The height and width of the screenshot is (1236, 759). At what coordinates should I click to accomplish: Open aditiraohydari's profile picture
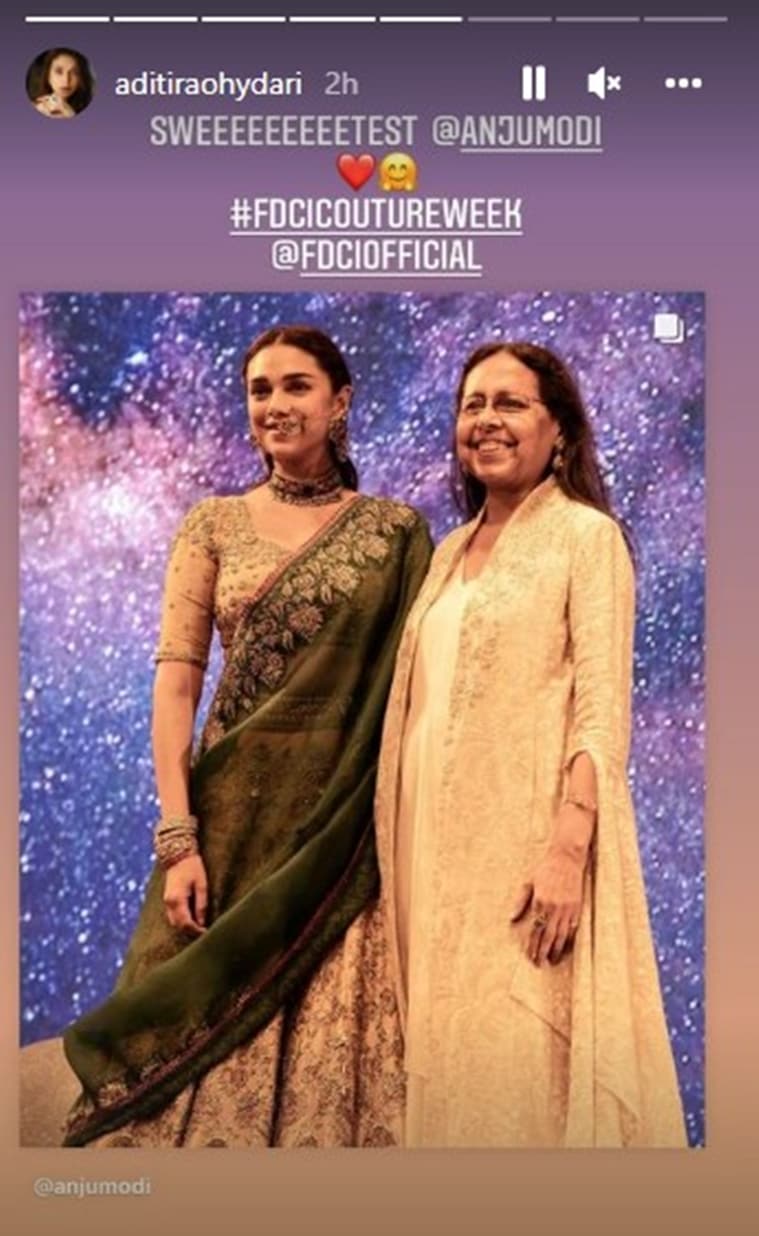tap(60, 83)
